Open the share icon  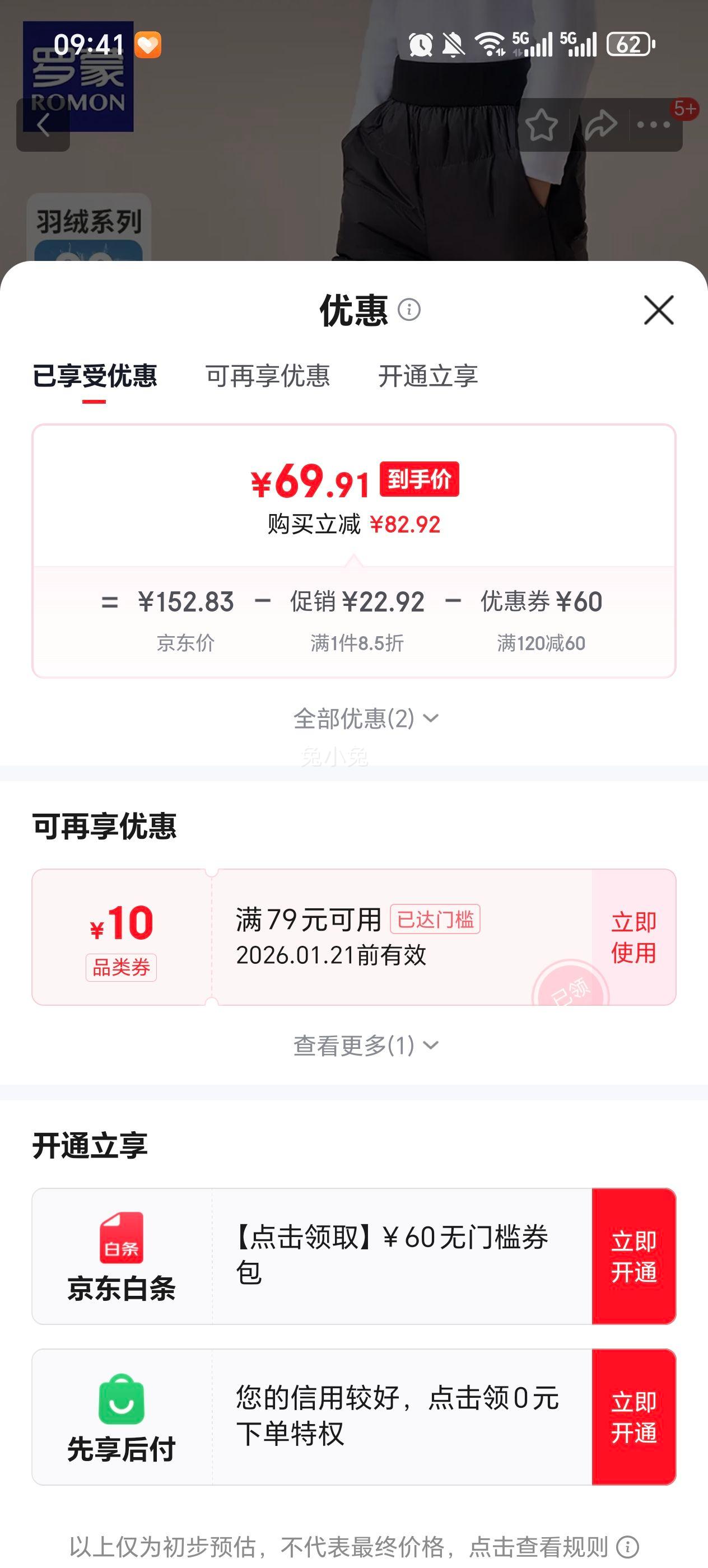pos(602,124)
